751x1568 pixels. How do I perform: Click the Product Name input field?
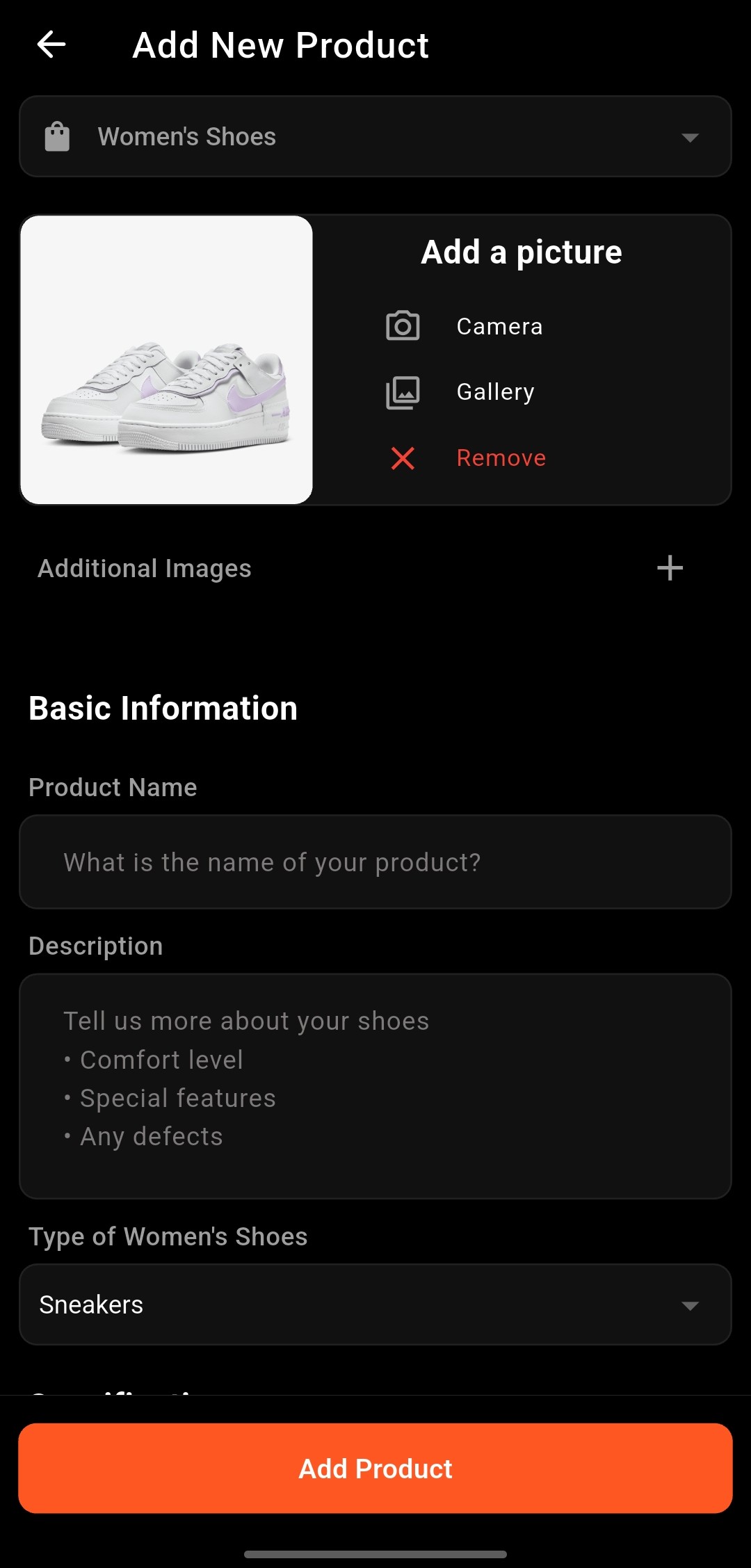(x=375, y=862)
